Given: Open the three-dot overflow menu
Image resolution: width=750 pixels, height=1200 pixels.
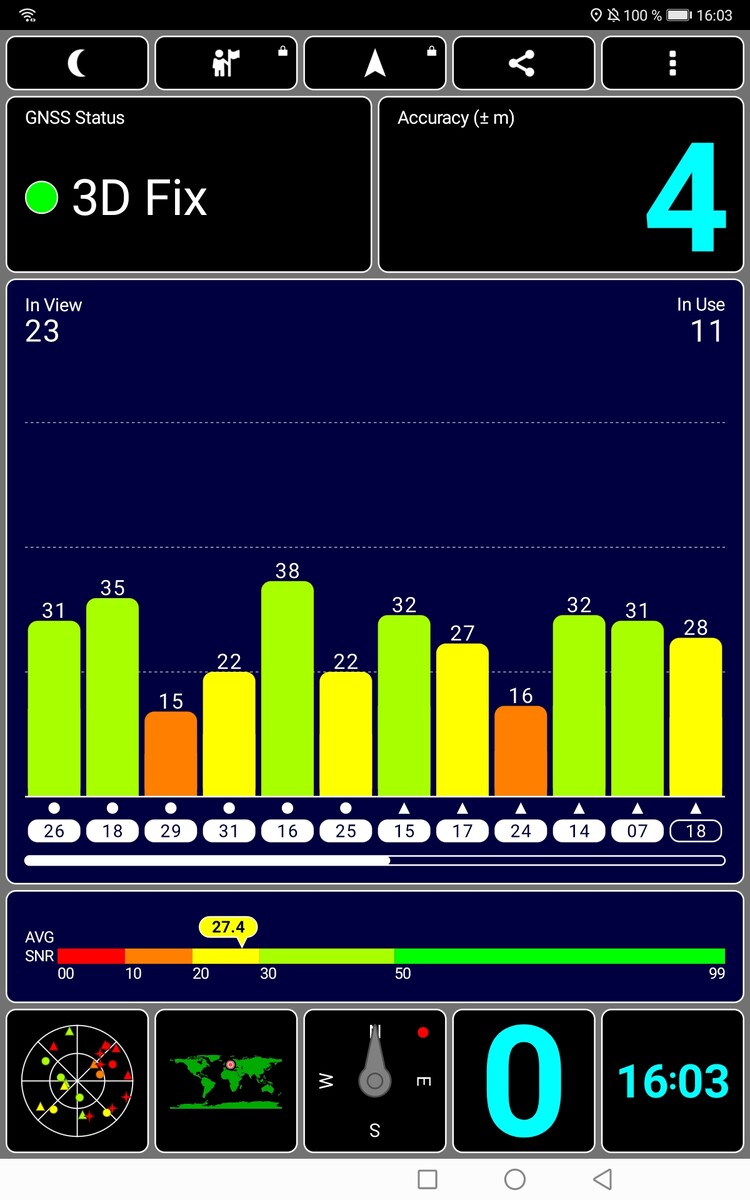Looking at the screenshot, I should coord(672,64).
